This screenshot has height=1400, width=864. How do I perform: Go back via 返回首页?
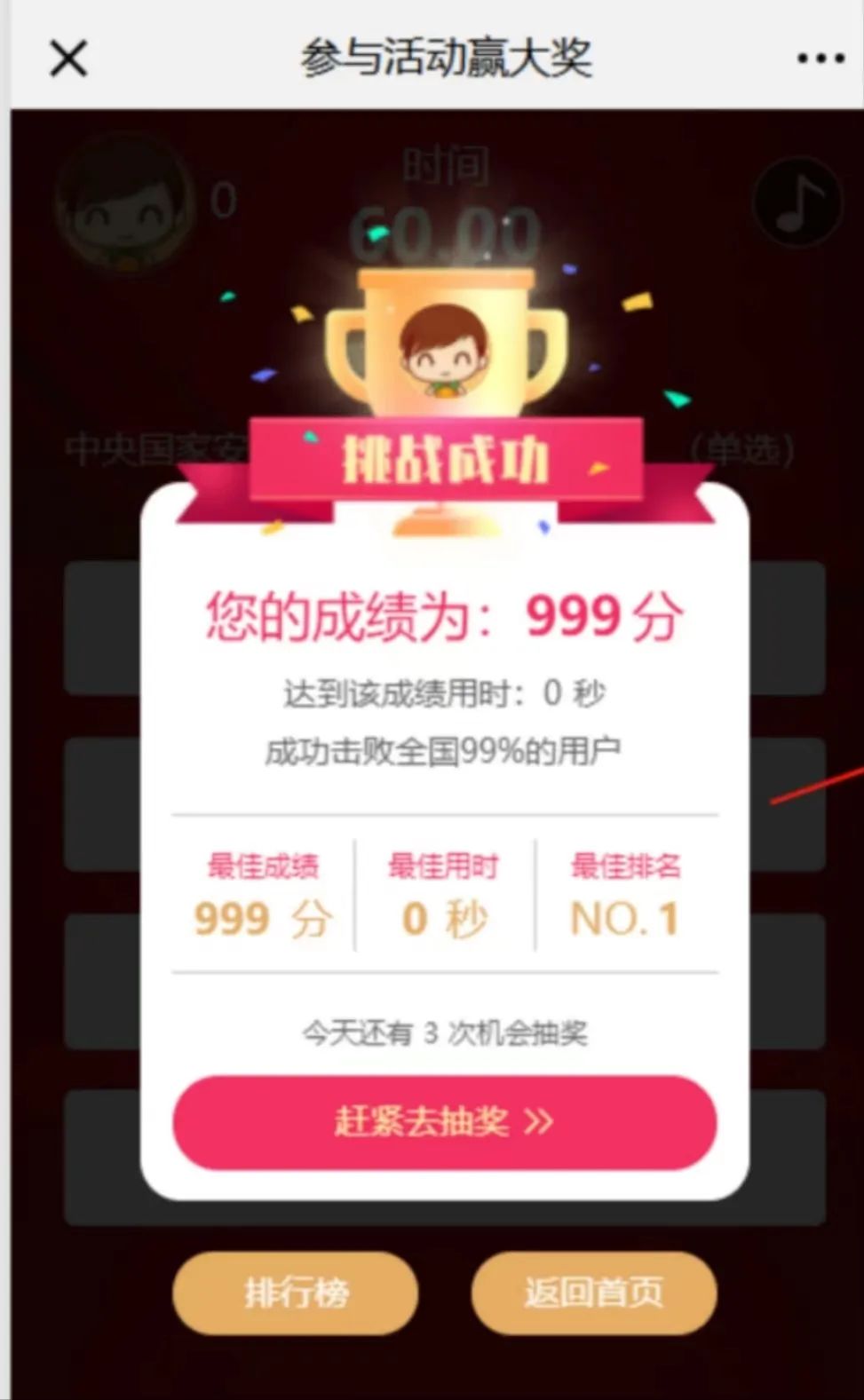(x=593, y=1292)
